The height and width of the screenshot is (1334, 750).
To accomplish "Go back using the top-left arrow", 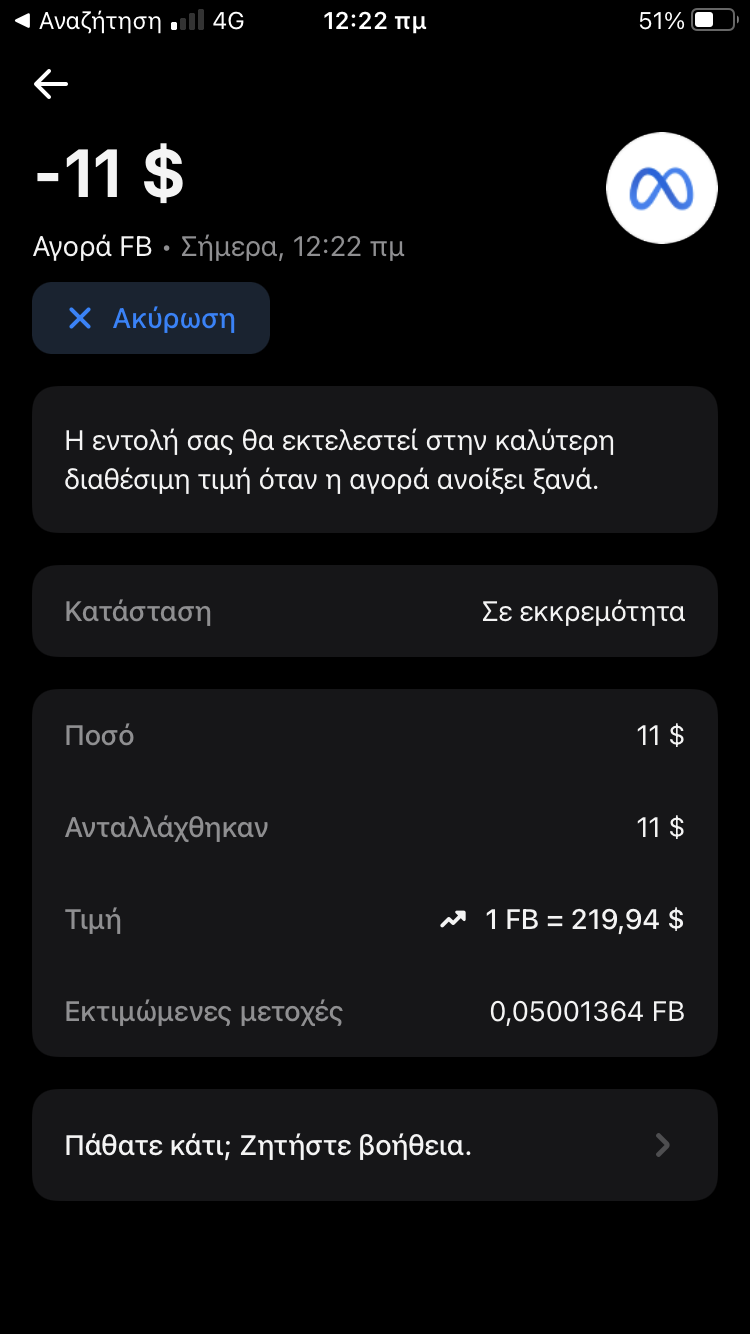I will [51, 85].
